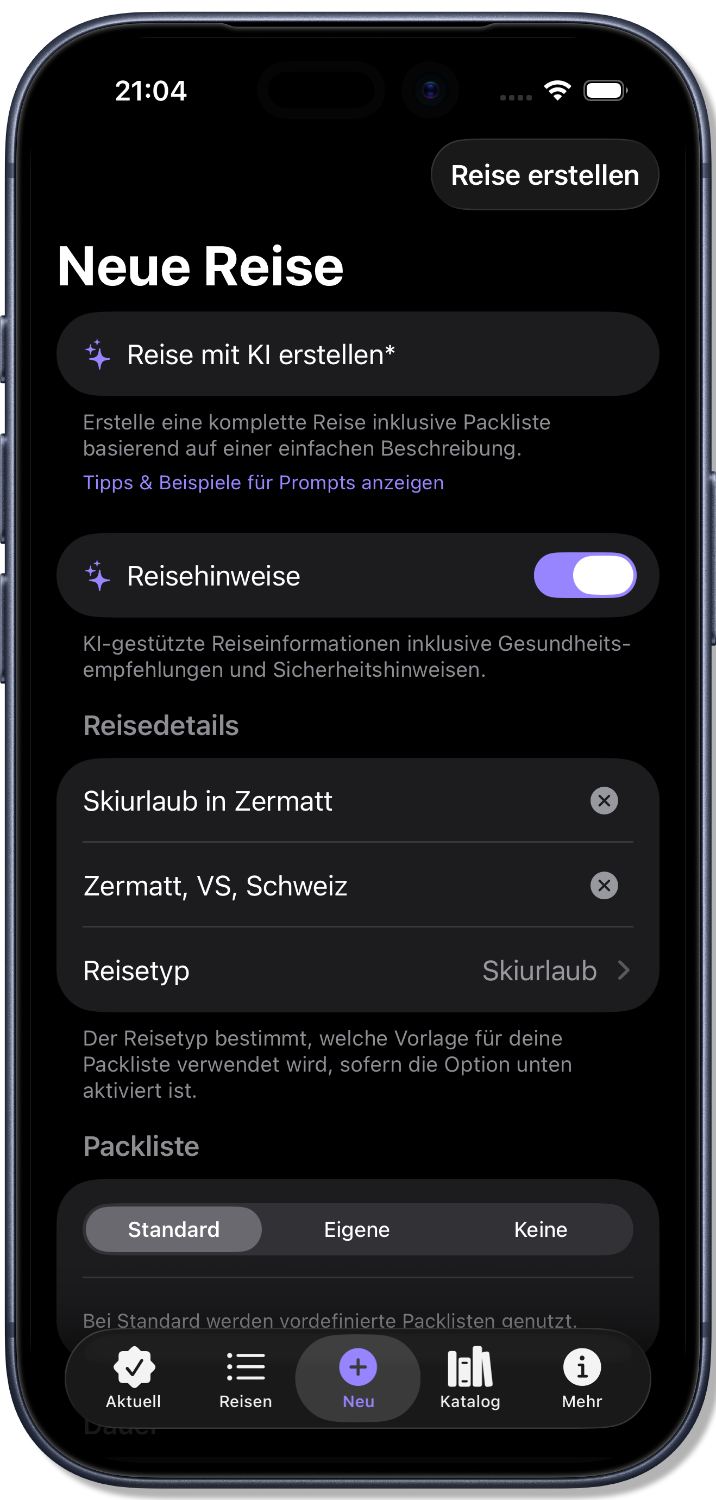The image size is (716, 1500).
Task: Switch packing list to Eigene
Action: coord(357,1230)
